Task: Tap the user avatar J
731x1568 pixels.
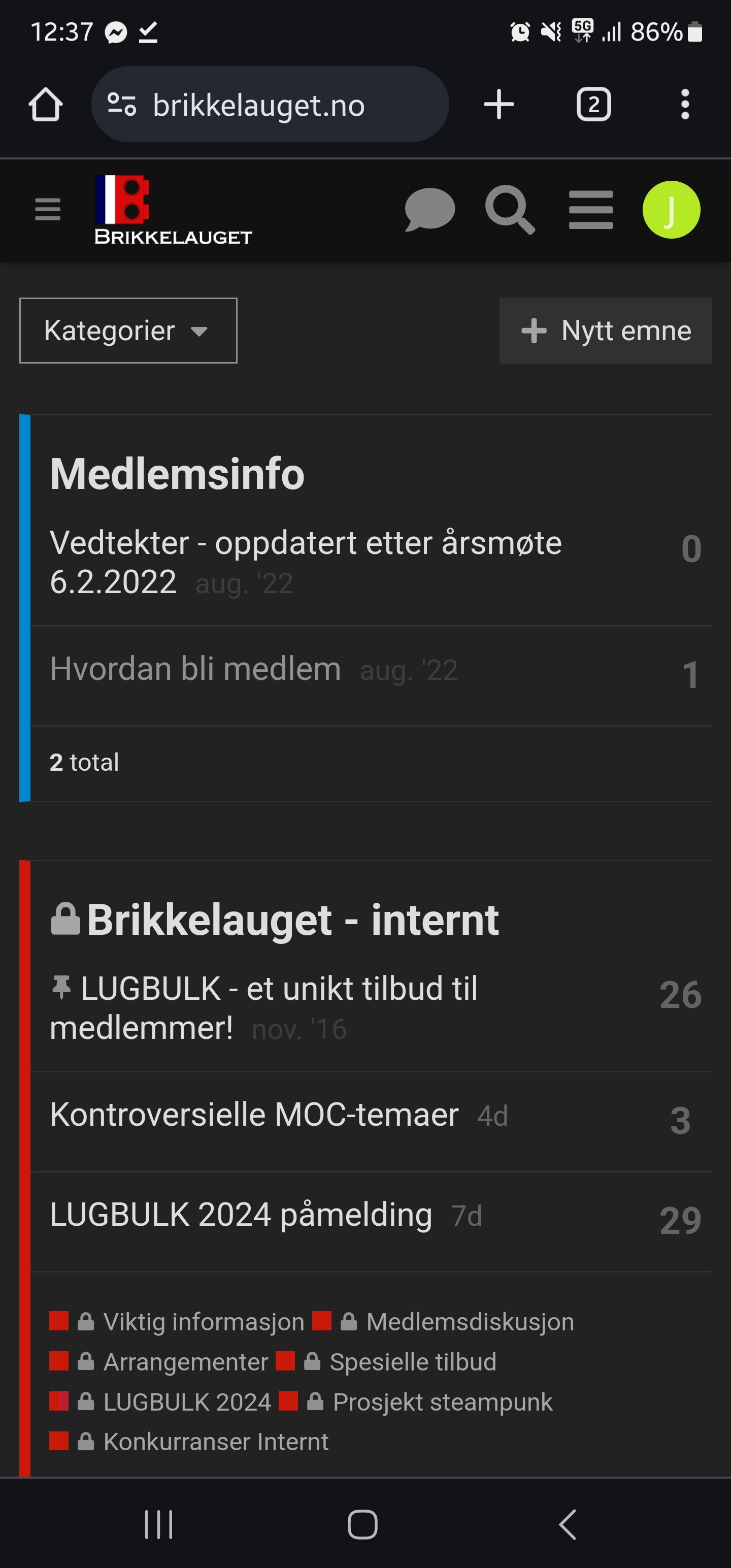Action: [671, 210]
